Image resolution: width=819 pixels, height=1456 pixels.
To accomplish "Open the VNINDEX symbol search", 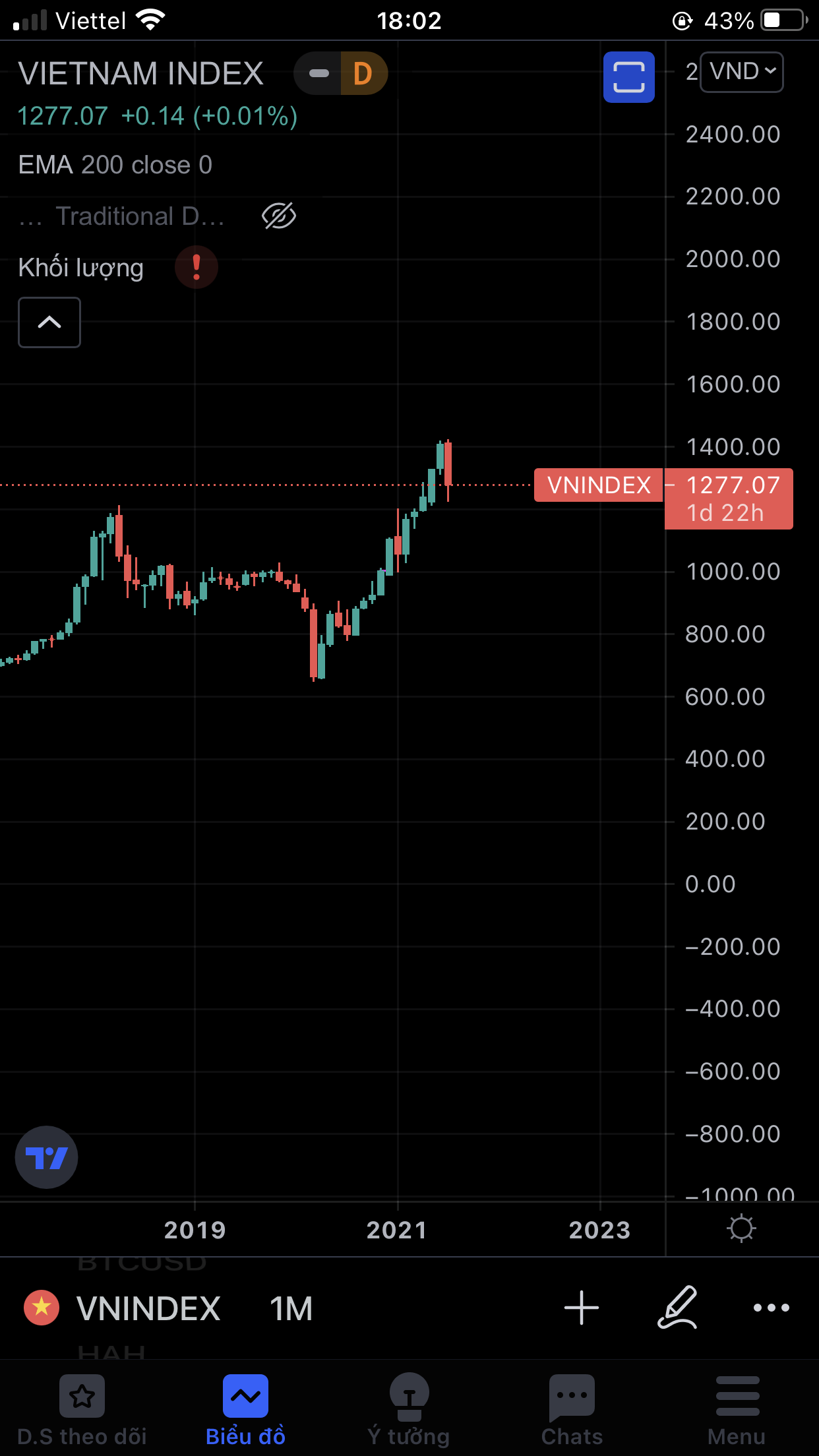I will click(148, 1308).
